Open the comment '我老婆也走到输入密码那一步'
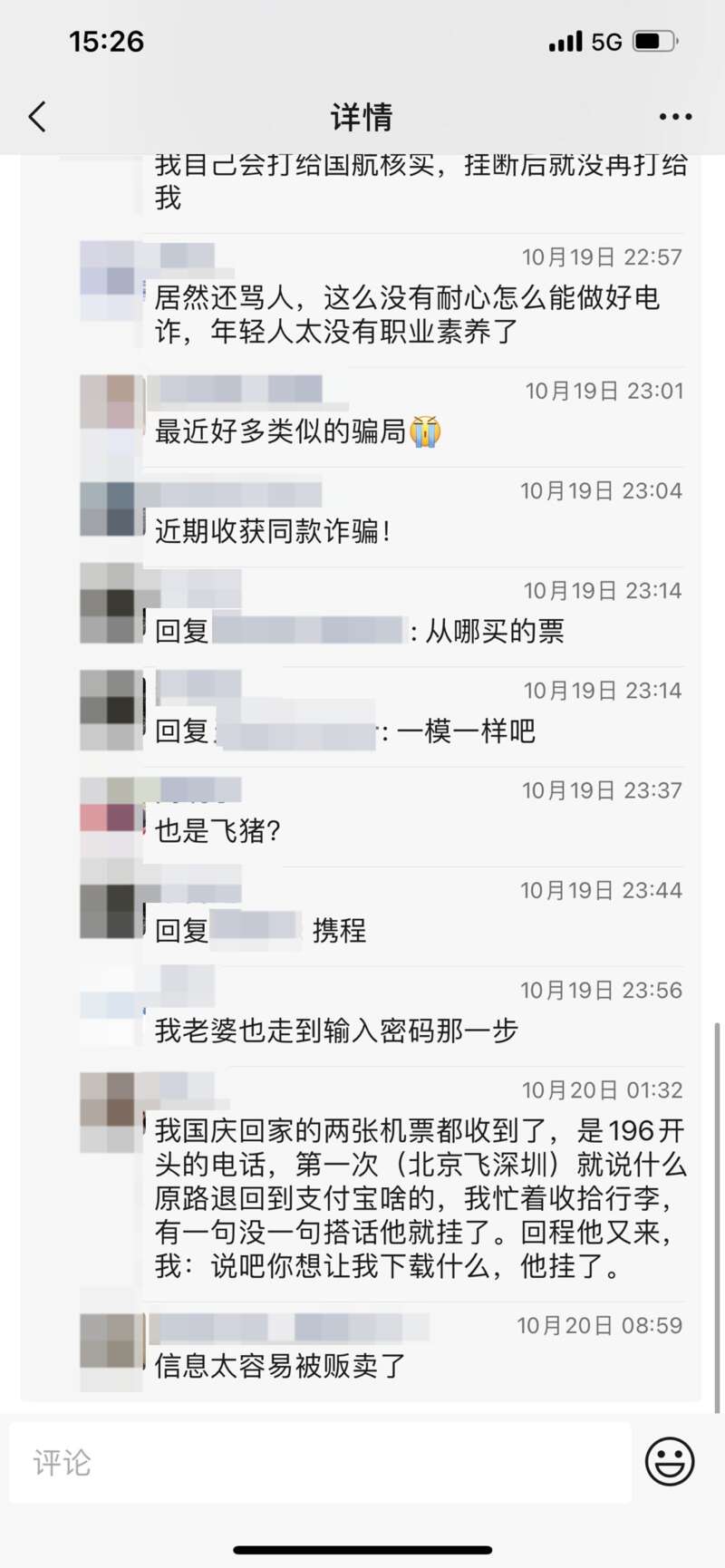Viewport: 725px width, 1568px height. [335, 1031]
